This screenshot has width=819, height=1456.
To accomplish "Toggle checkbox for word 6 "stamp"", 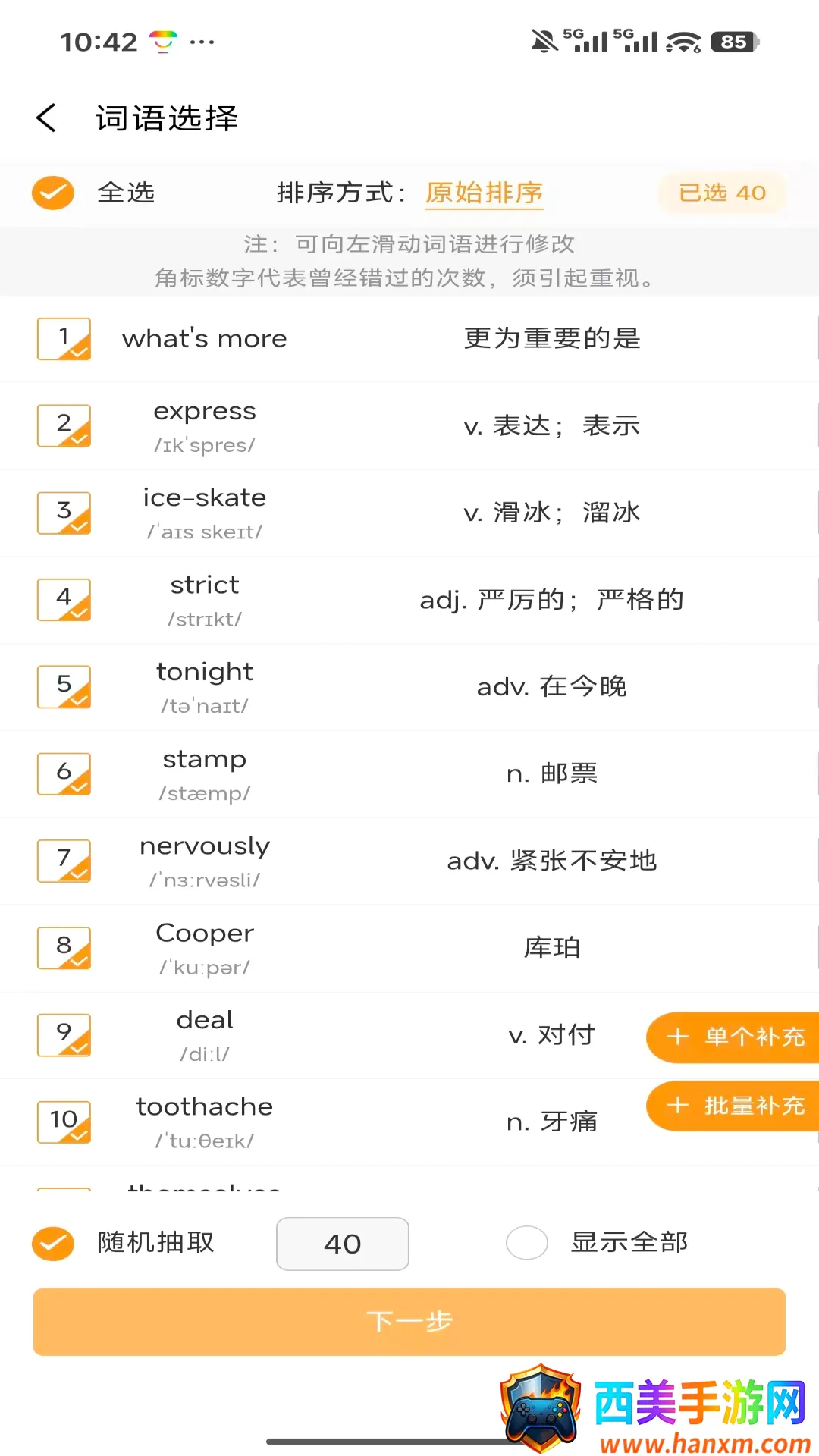I will 64,774.
